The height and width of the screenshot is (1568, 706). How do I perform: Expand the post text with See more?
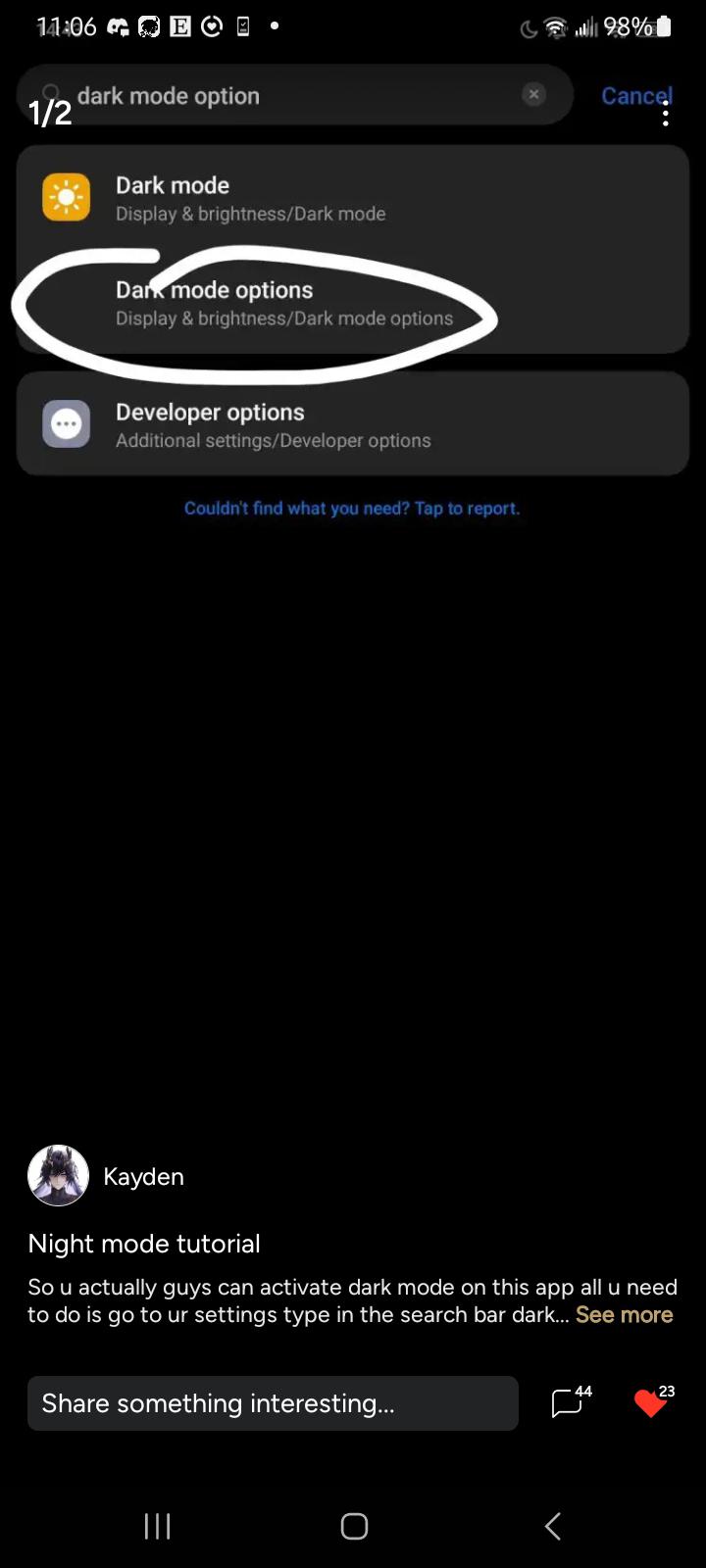pyautogui.click(x=624, y=1314)
